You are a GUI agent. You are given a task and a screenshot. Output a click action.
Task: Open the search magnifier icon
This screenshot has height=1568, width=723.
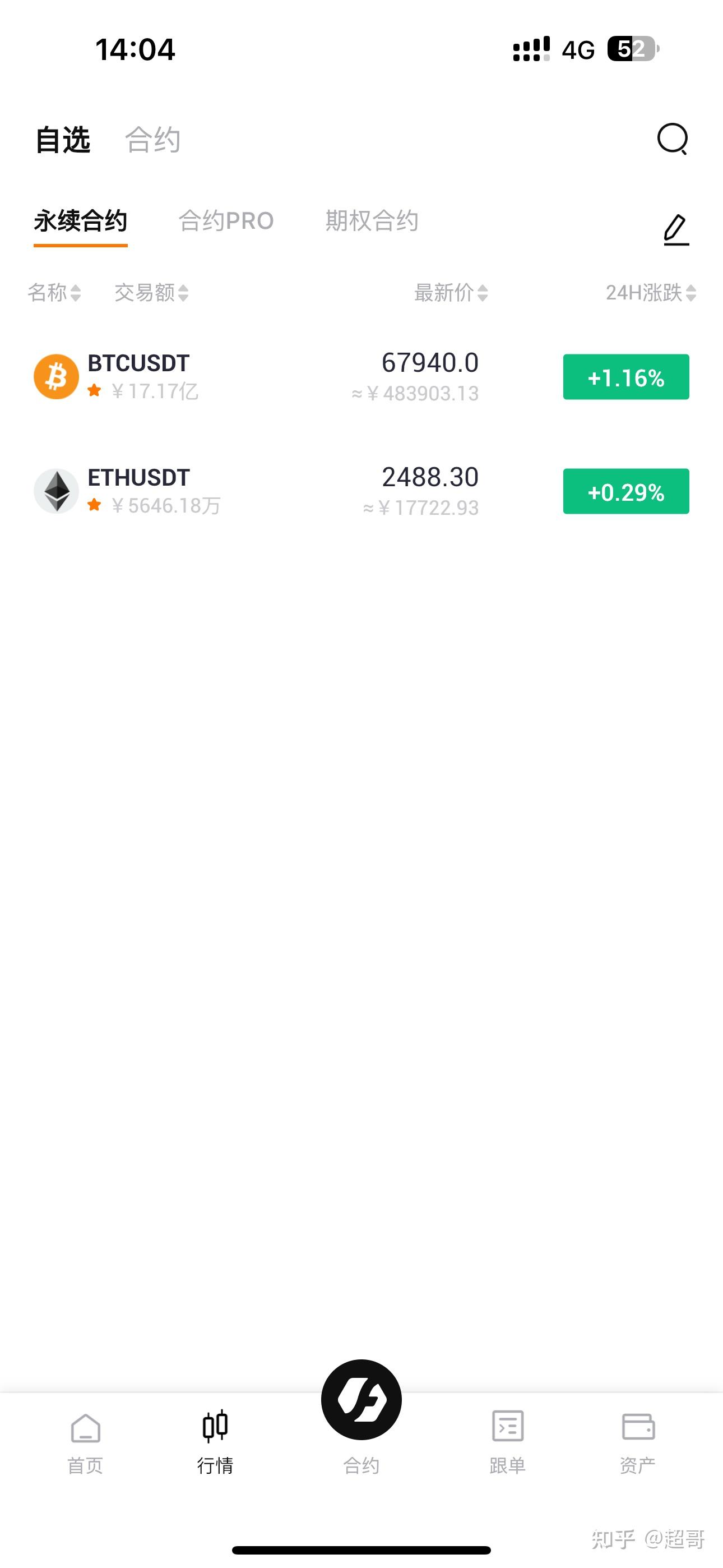pyautogui.click(x=672, y=140)
